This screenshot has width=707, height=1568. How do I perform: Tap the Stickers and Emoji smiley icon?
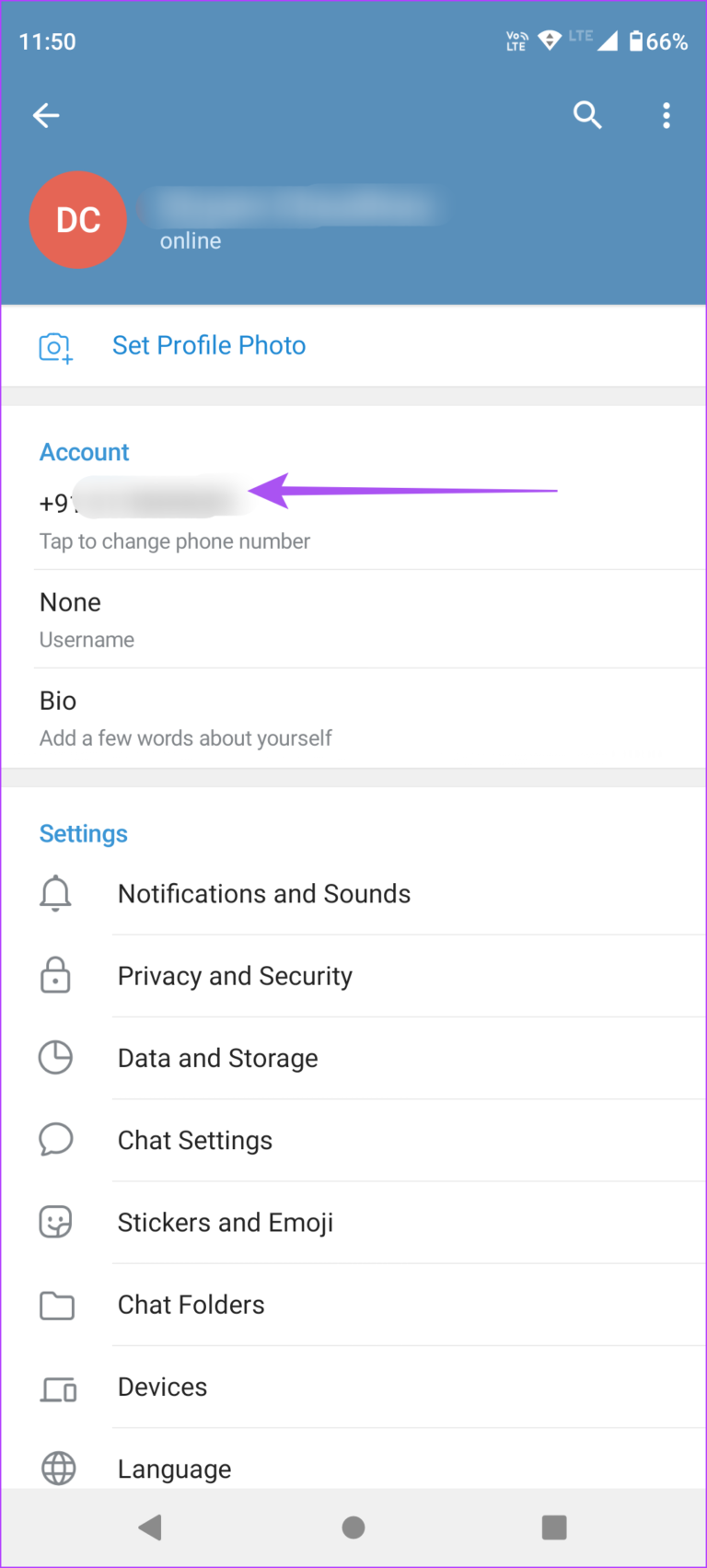[x=55, y=1222]
